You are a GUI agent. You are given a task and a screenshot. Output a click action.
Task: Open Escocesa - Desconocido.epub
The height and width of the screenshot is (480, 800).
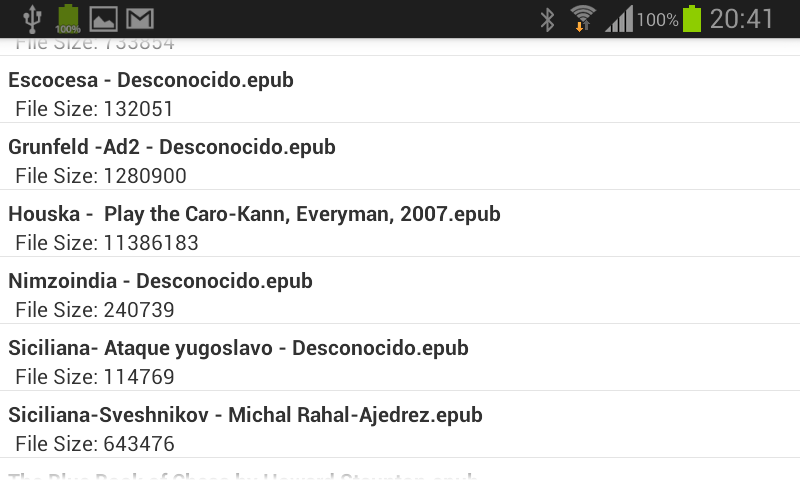pos(400,92)
